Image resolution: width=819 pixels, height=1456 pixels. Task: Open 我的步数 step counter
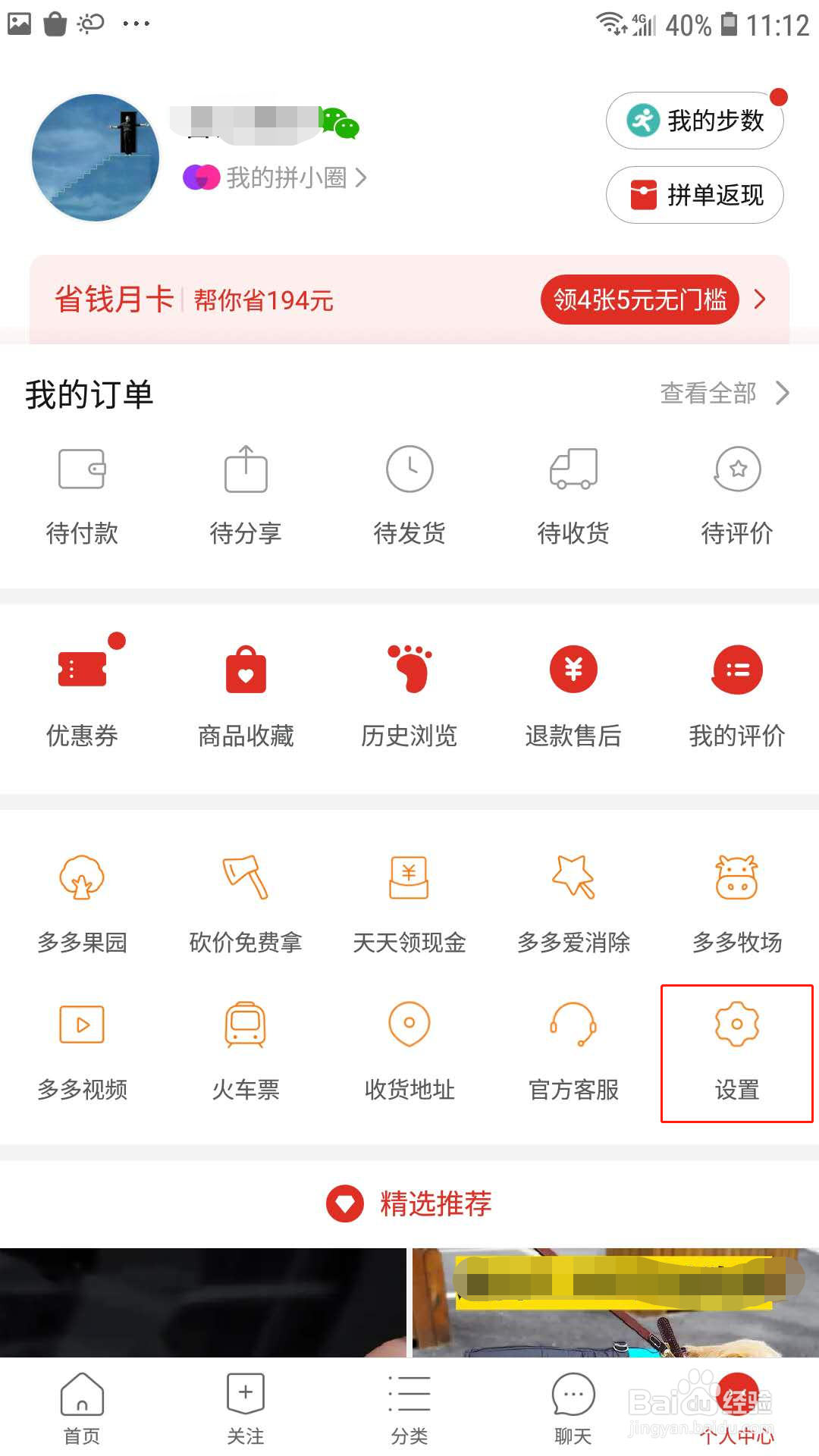click(x=694, y=120)
